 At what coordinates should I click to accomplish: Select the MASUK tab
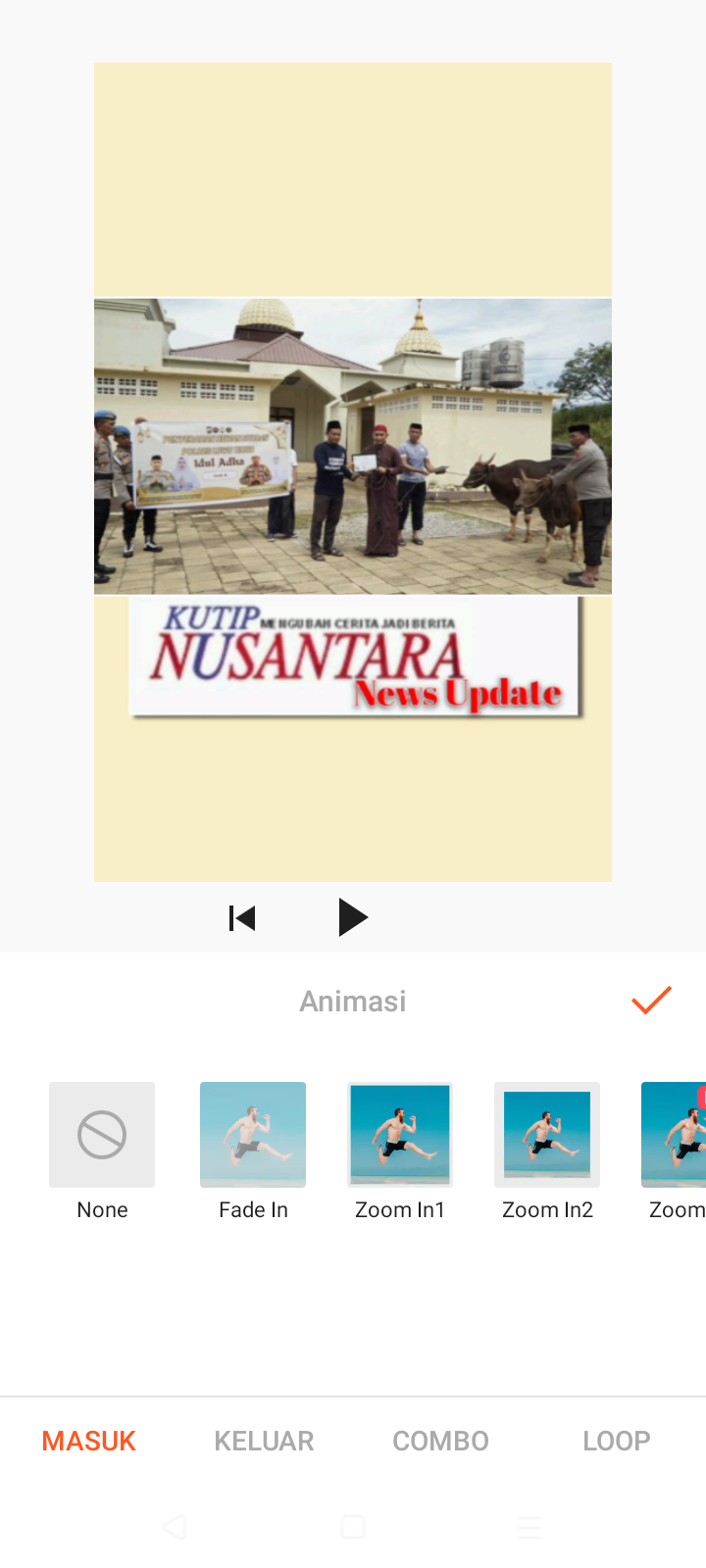(x=88, y=1441)
